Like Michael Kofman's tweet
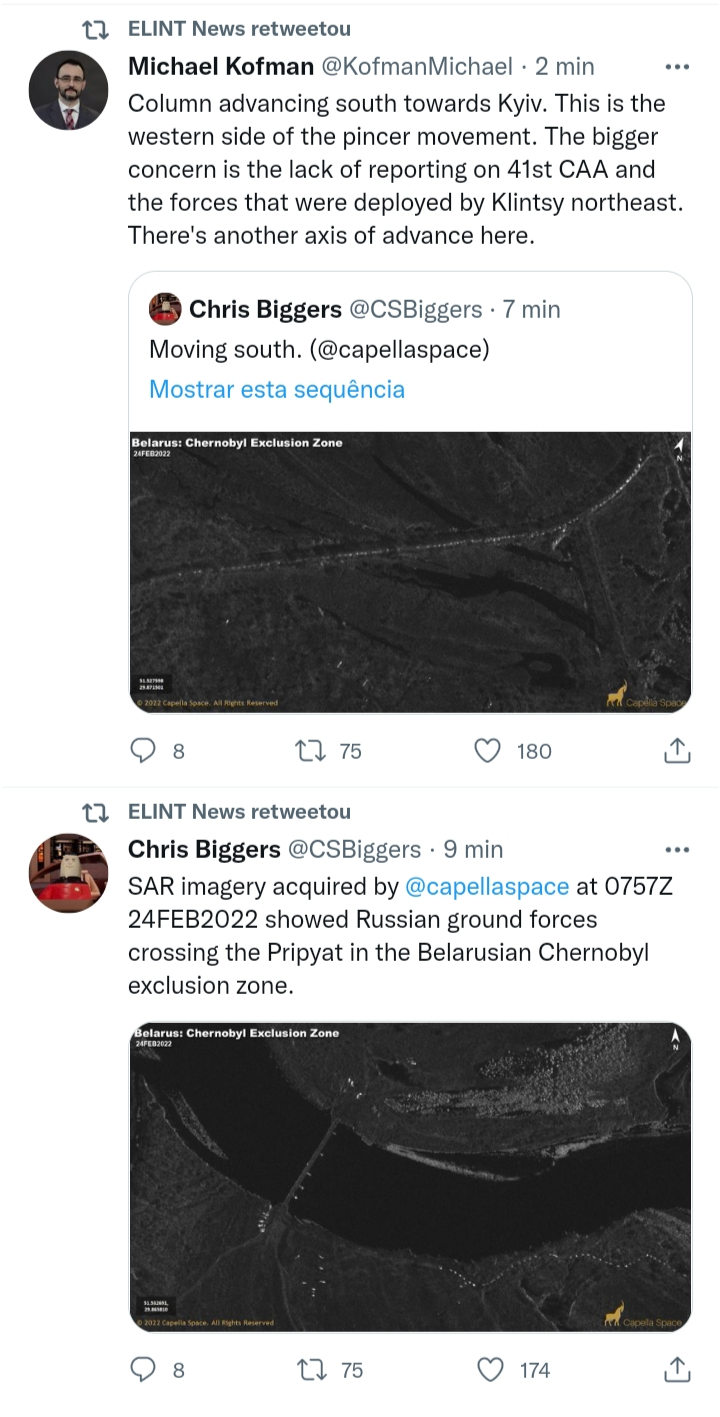 [487, 751]
